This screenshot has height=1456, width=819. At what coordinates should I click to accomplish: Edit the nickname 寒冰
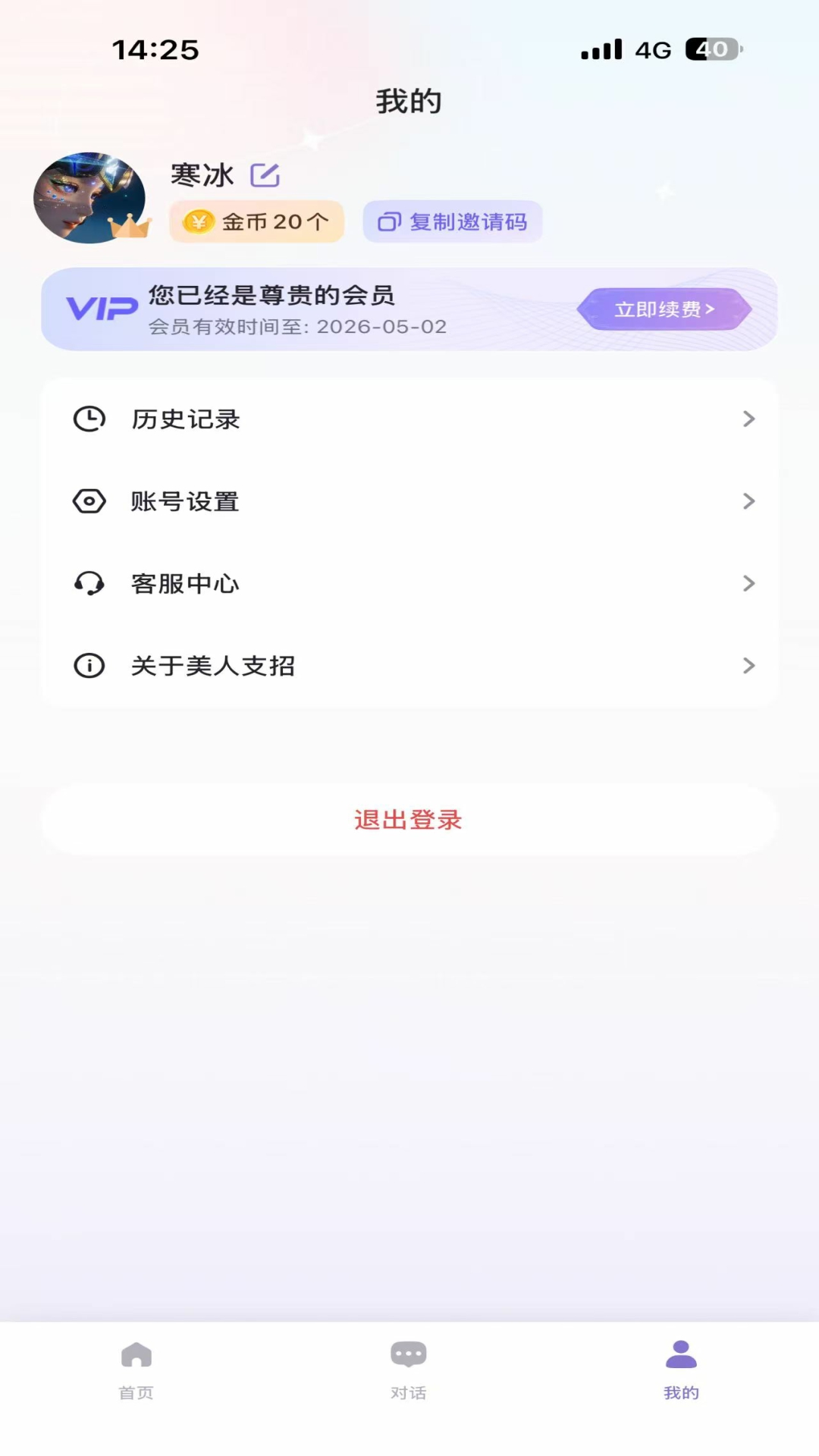[265, 175]
